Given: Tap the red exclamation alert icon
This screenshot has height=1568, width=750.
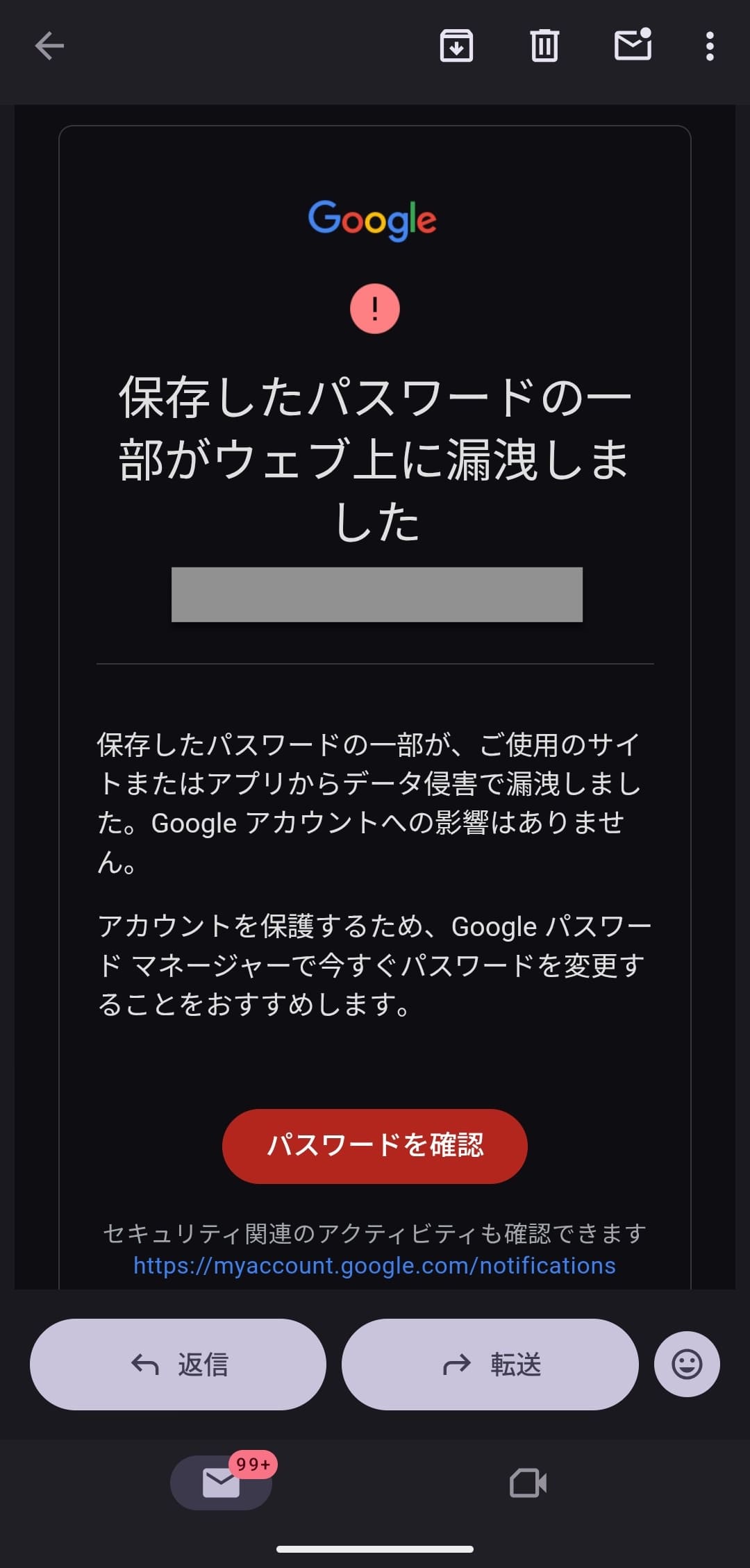Looking at the screenshot, I should (x=374, y=309).
